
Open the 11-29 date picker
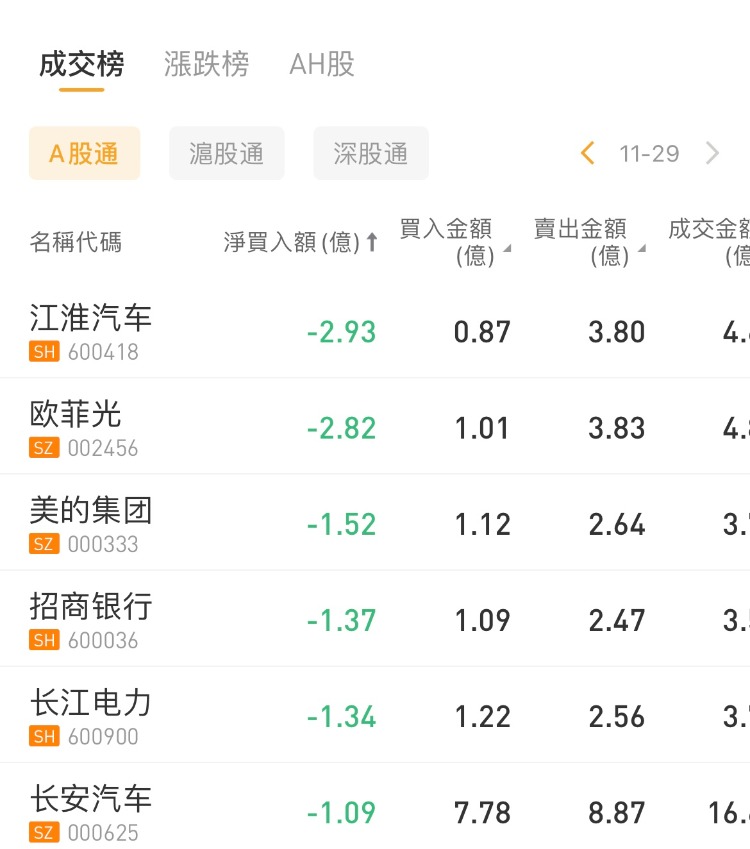[x=649, y=154]
